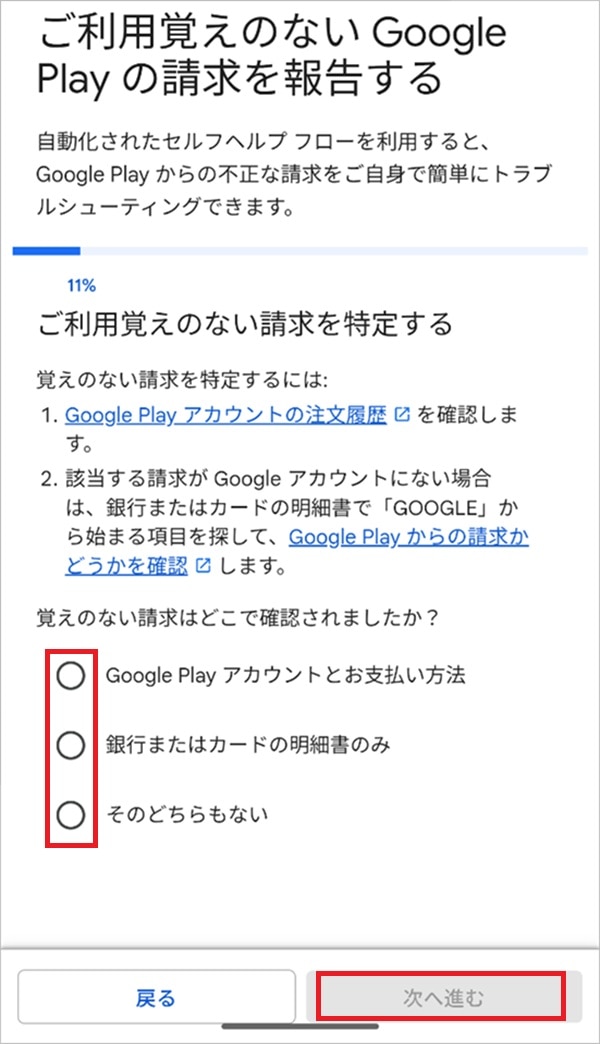Select Google Play アカウントとお支払い方法 option
This screenshot has height=1044, width=600.
pyautogui.click(x=71, y=676)
